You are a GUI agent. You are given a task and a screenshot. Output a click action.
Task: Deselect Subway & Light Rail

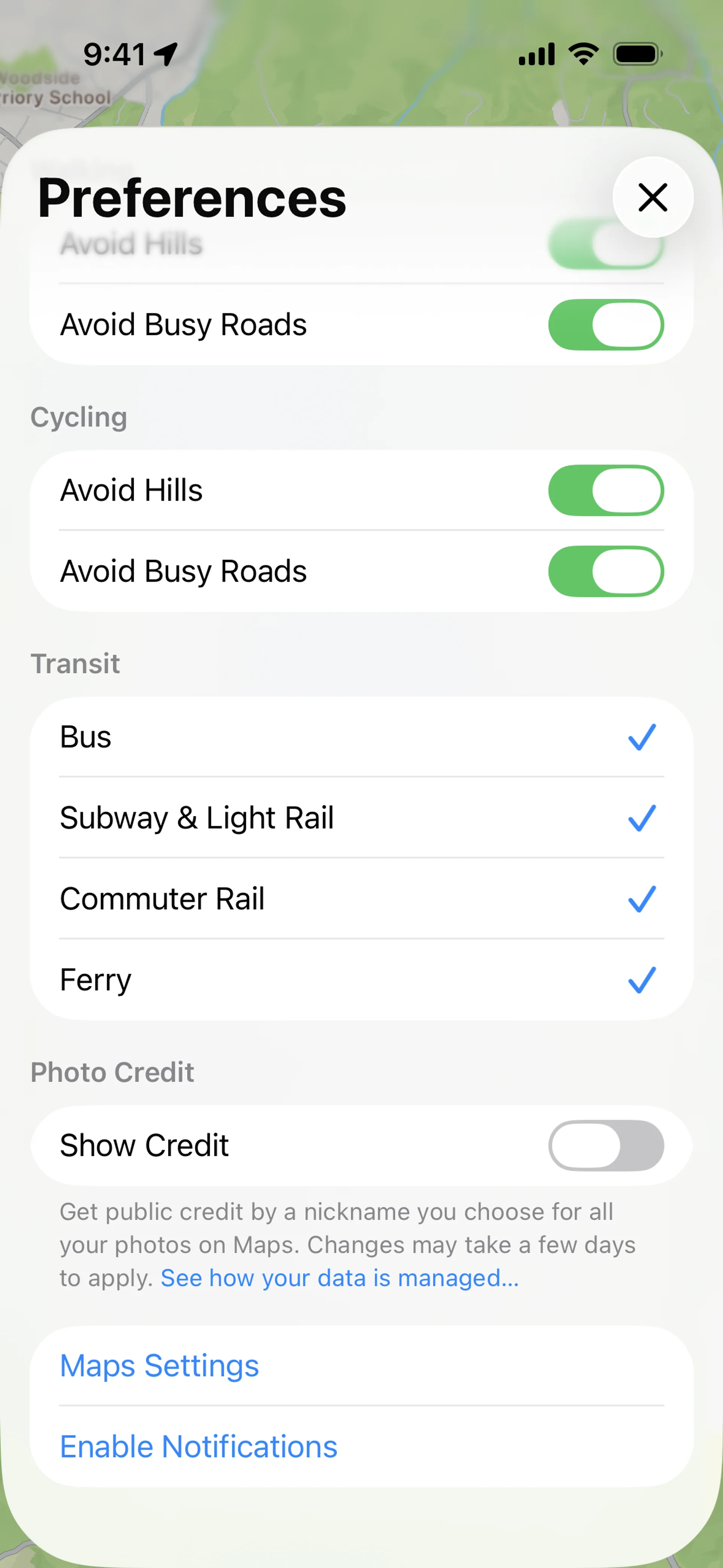click(x=361, y=818)
